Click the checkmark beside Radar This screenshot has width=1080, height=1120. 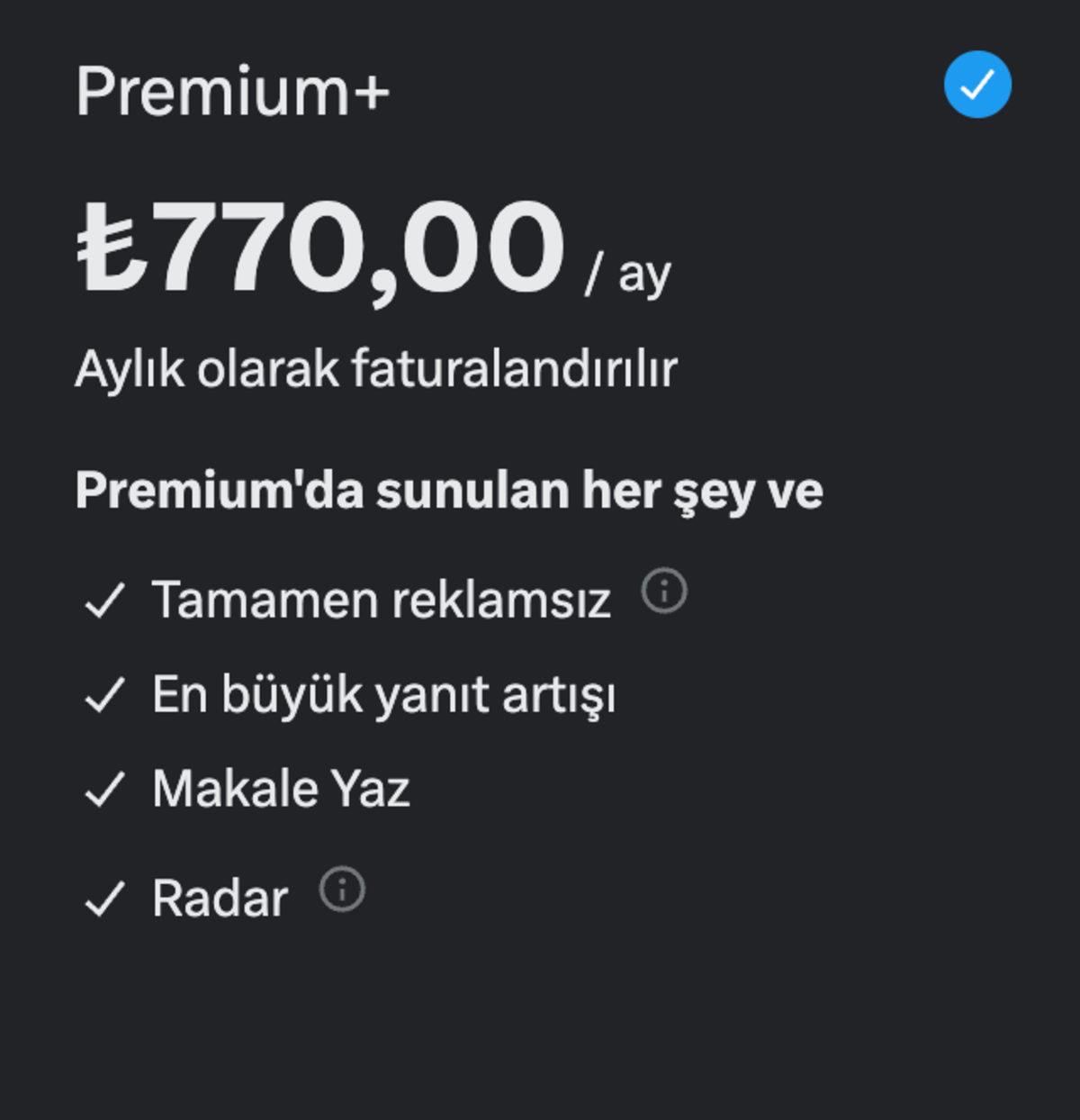107,893
